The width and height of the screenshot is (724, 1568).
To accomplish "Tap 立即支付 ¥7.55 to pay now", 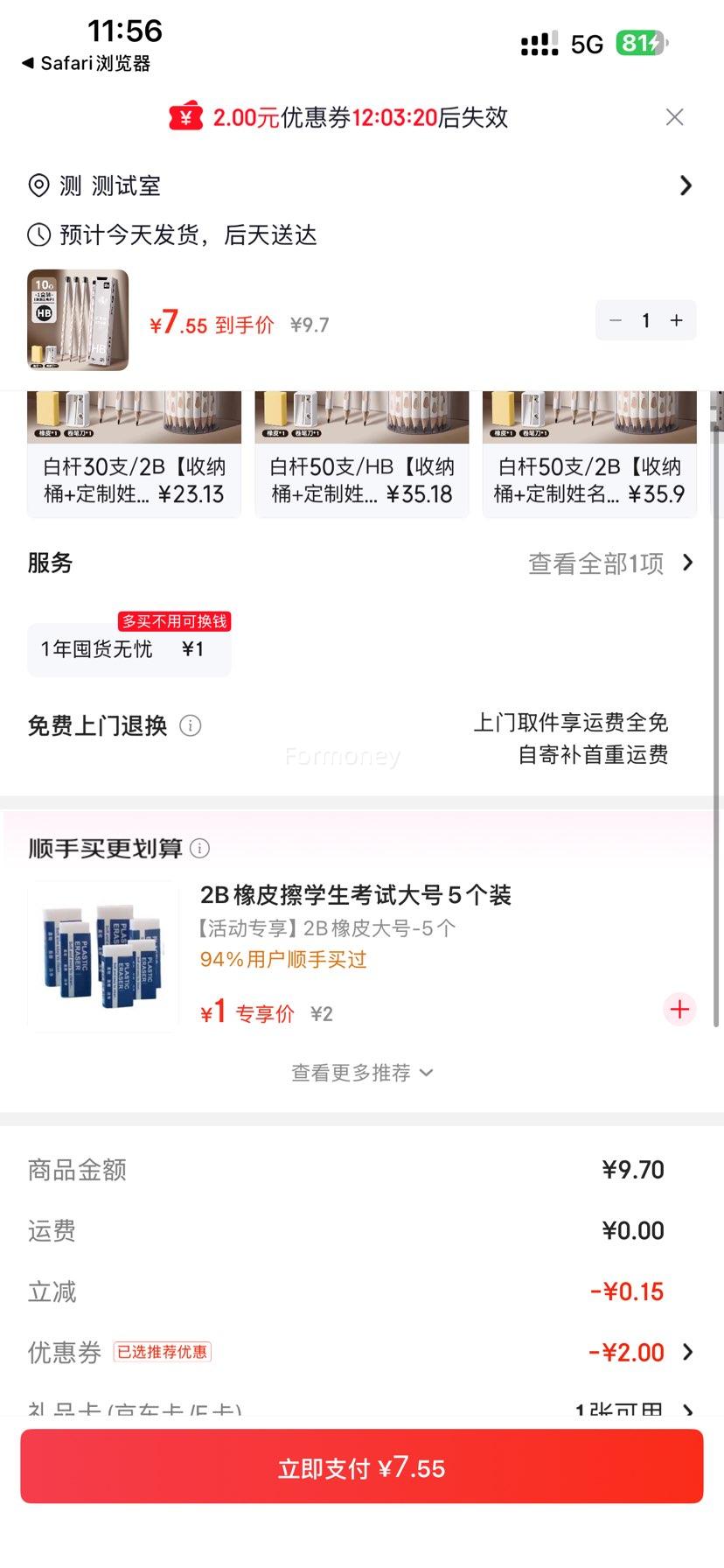I will pos(361,1467).
